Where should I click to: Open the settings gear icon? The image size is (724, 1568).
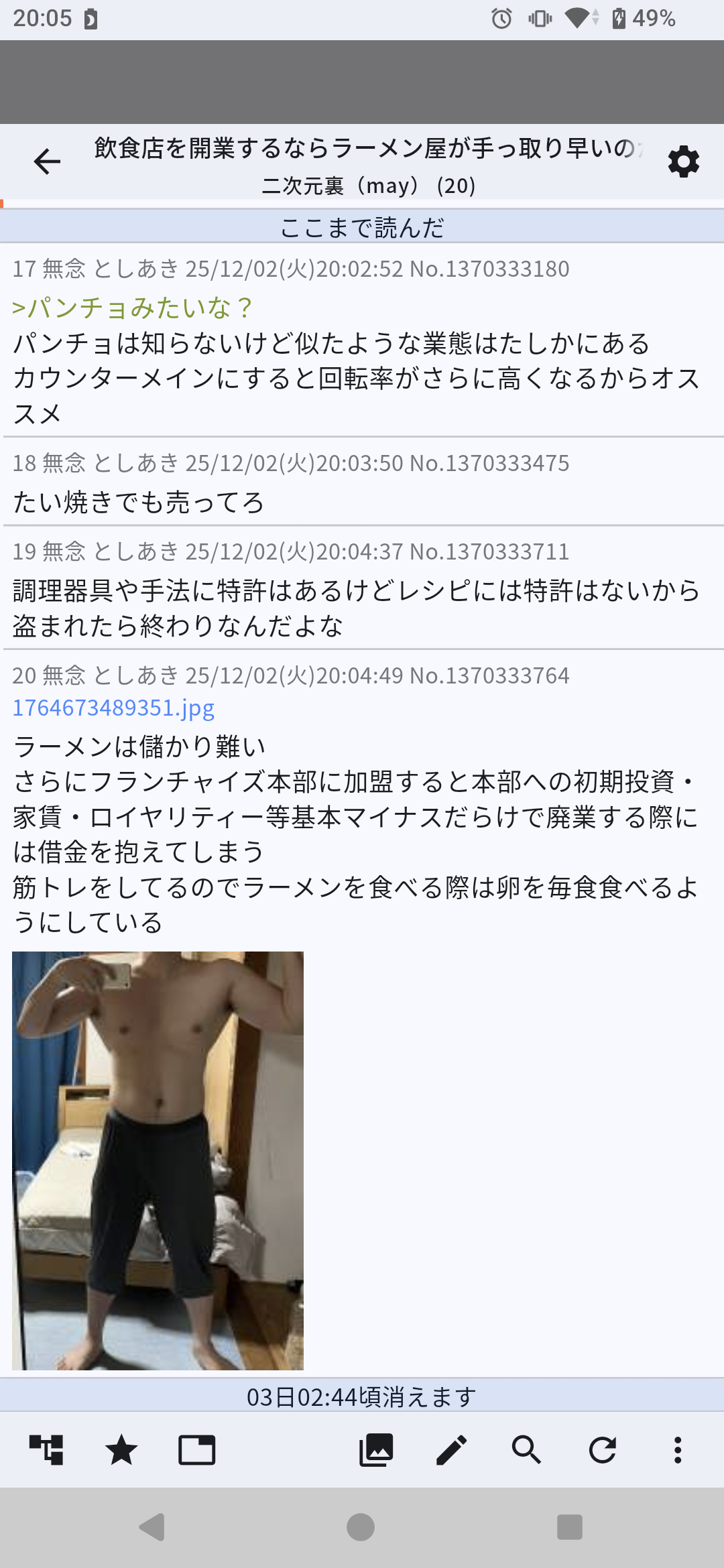[x=683, y=162]
